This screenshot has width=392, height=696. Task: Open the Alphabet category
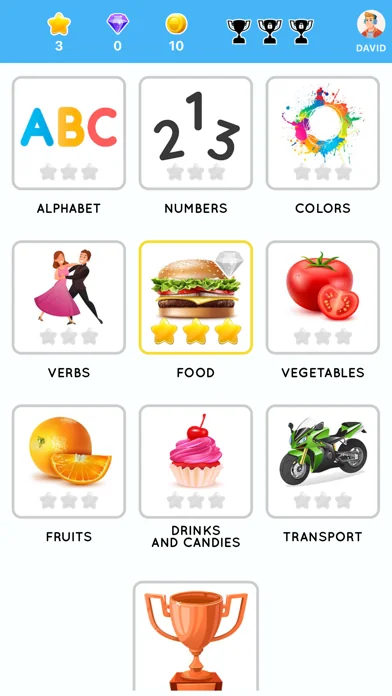click(69, 133)
